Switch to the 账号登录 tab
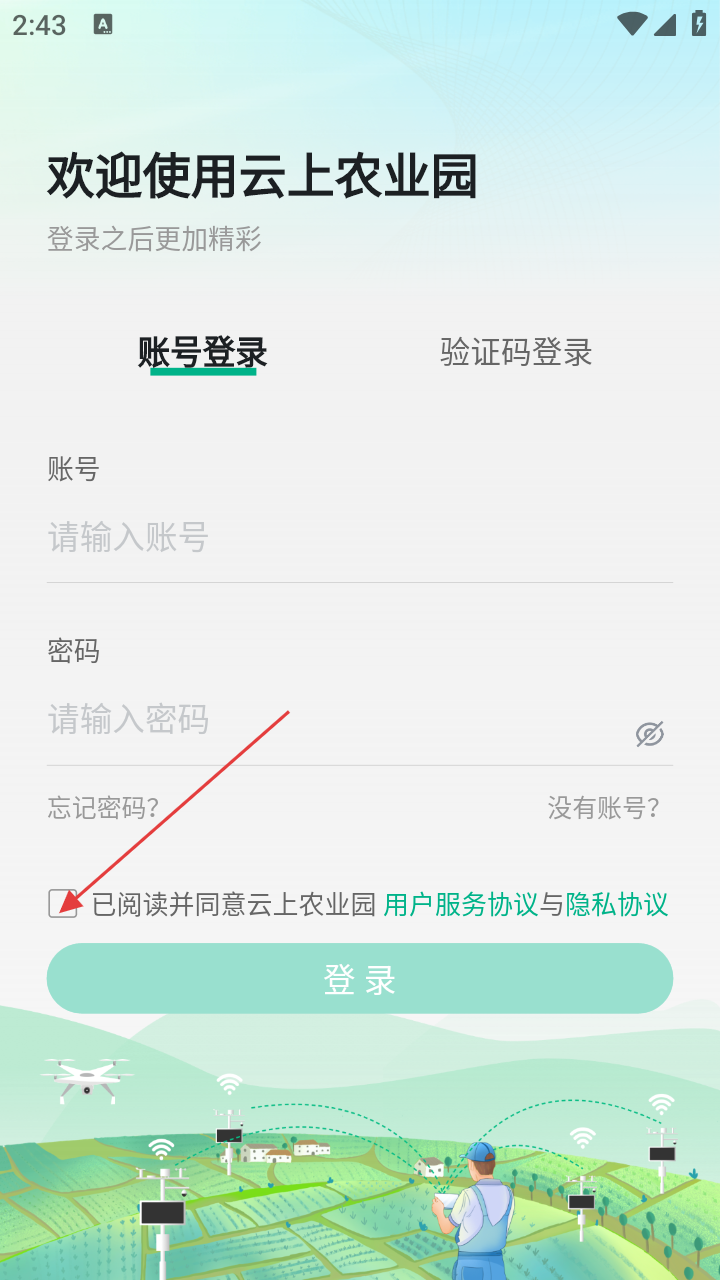Image resolution: width=720 pixels, height=1280 pixels. (203, 353)
